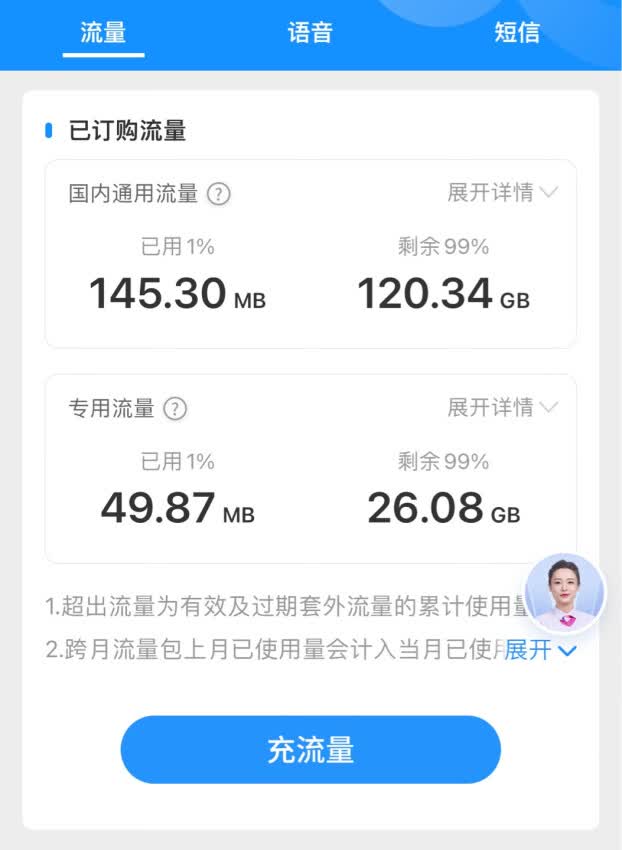Expand the notes with 展开

(x=540, y=650)
